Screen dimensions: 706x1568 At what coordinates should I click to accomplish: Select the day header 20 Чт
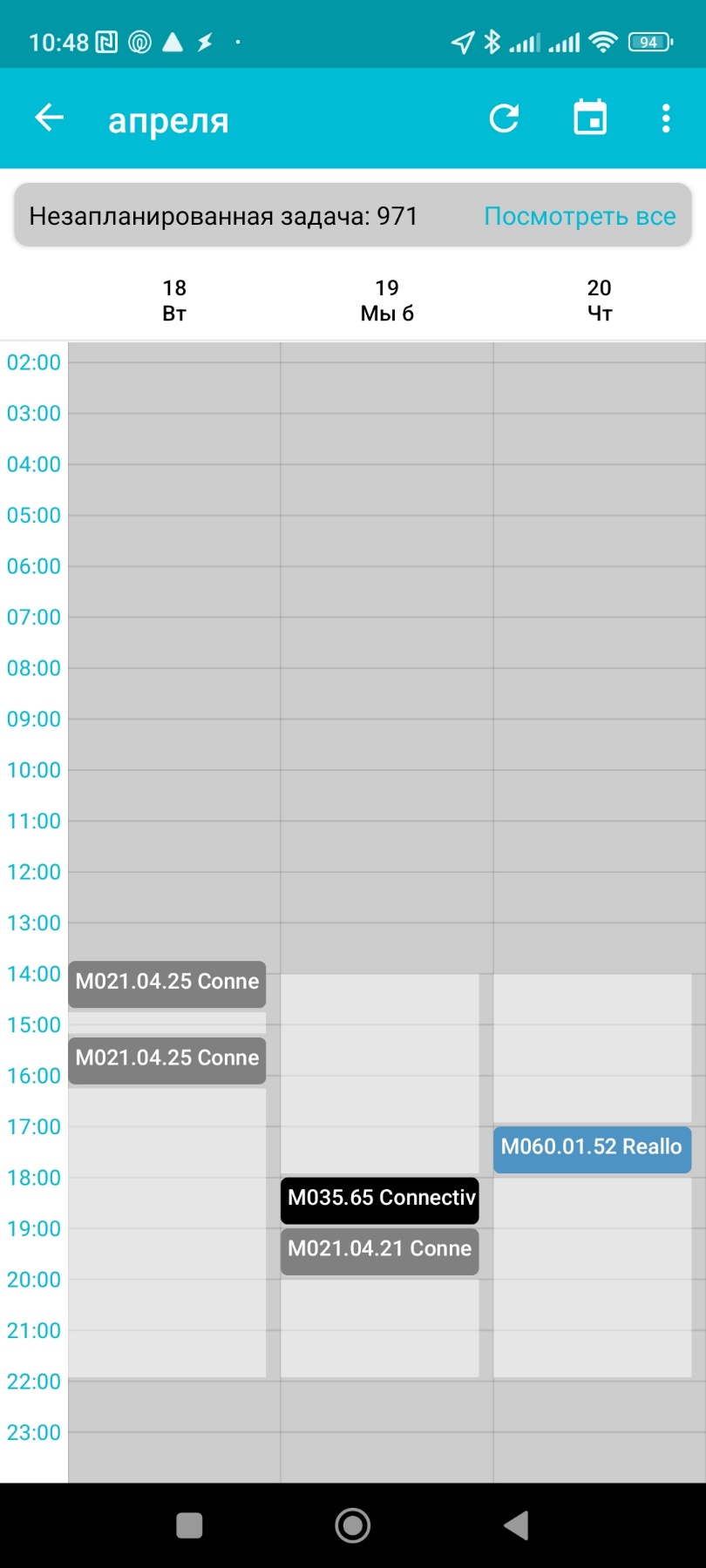(x=600, y=301)
